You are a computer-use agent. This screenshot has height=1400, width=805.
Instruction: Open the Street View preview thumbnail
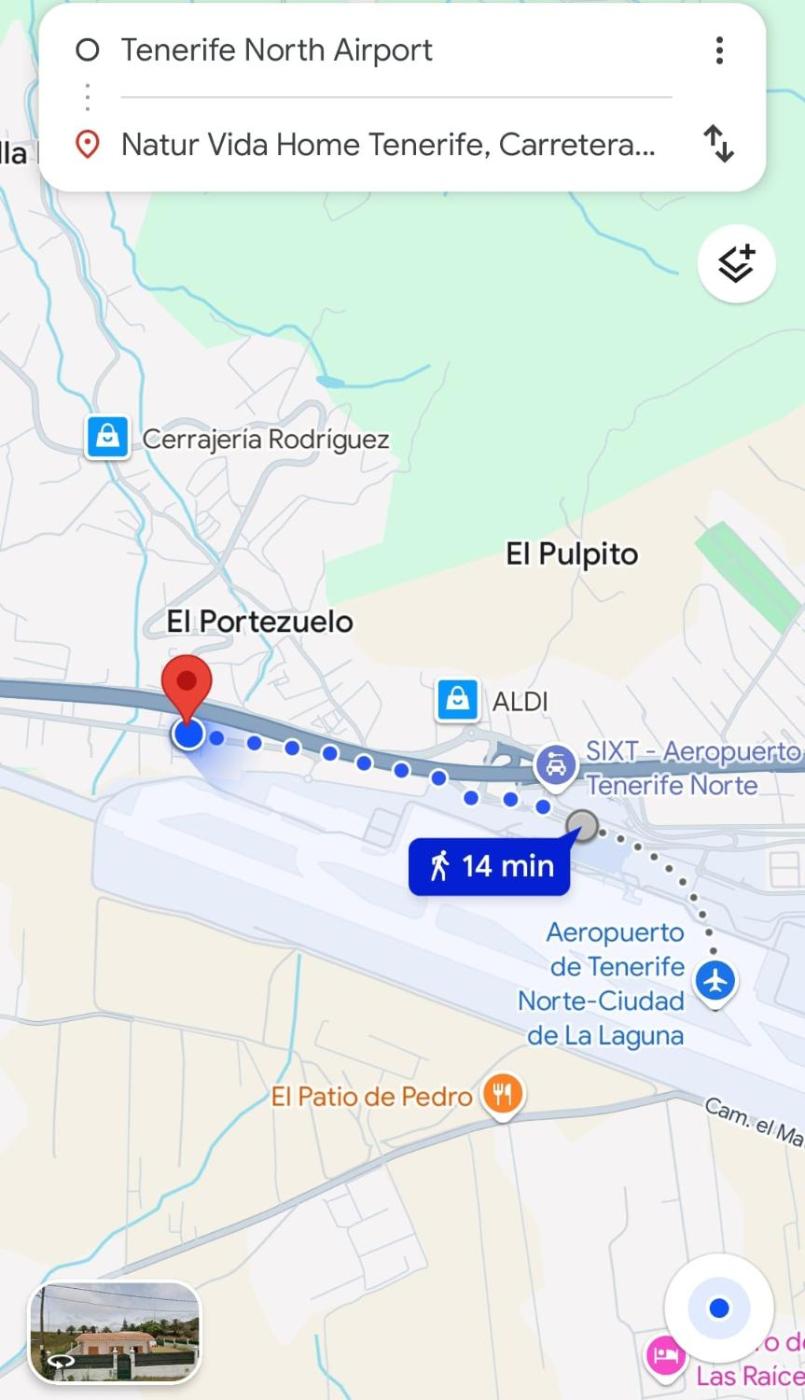tap(115, 1332)
